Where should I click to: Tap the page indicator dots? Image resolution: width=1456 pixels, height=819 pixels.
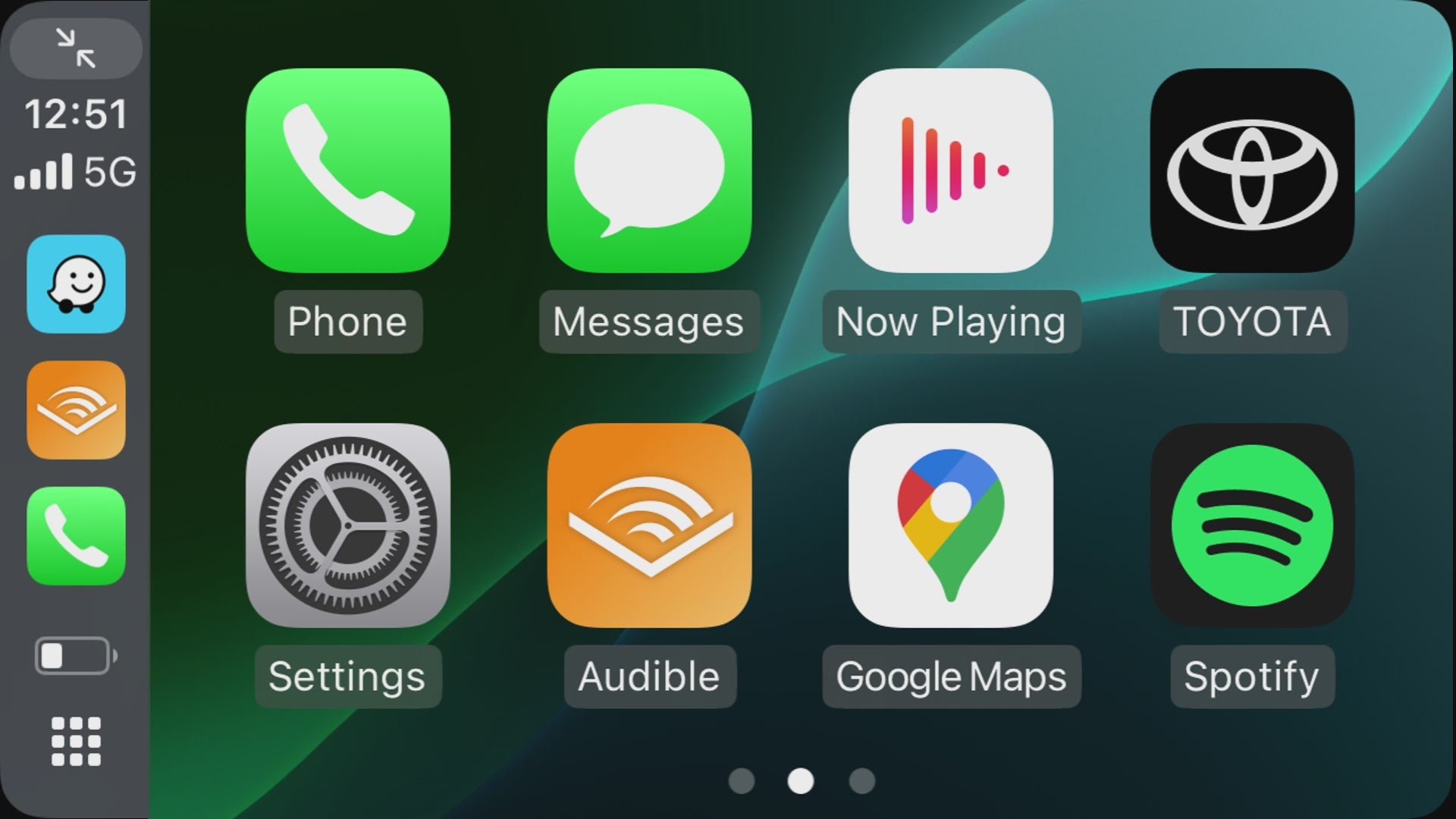pyautogui.click(x=801, y=780)
